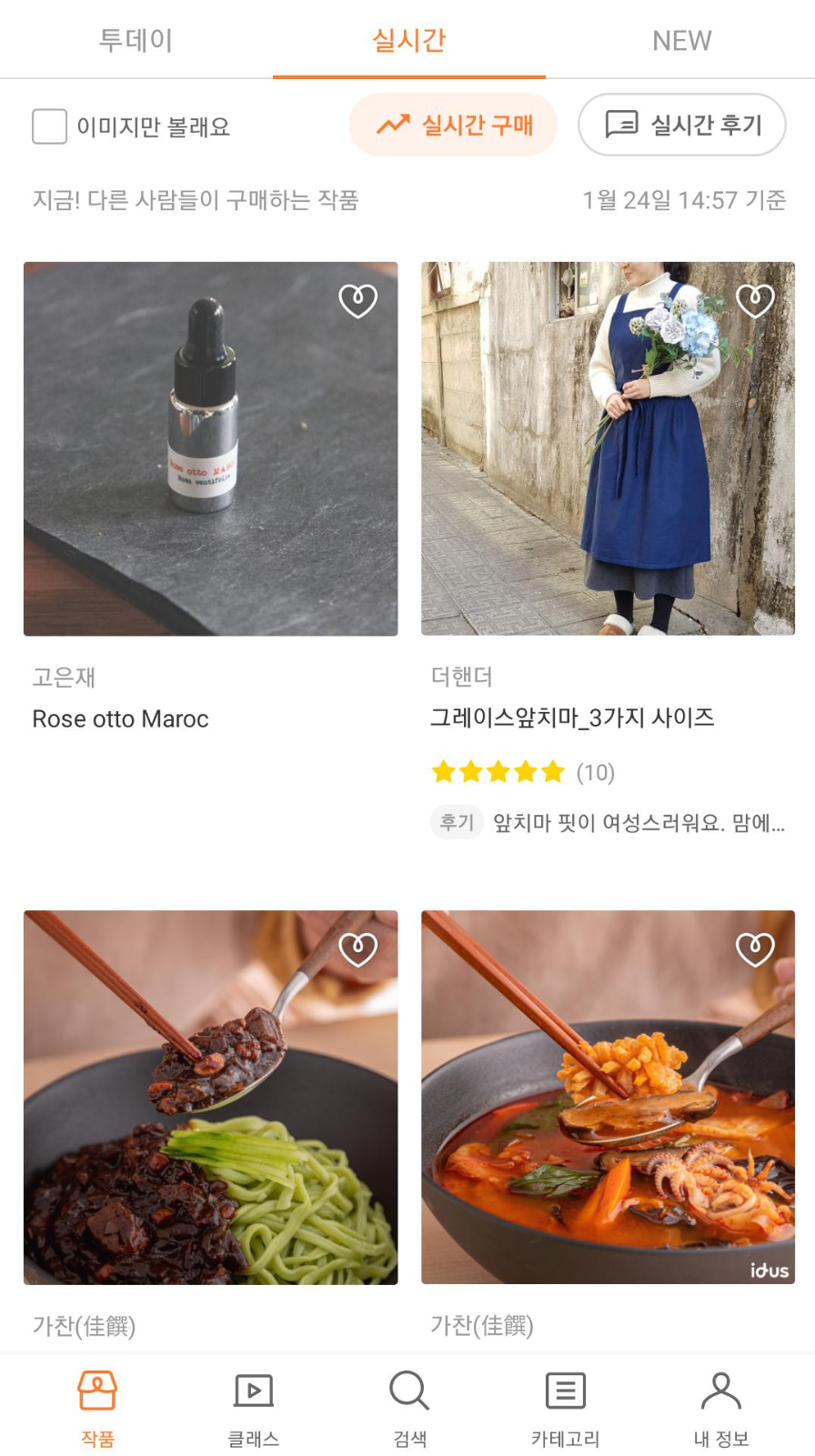
Task: Favorite the spicy seafood soup item
Action: 755,949
